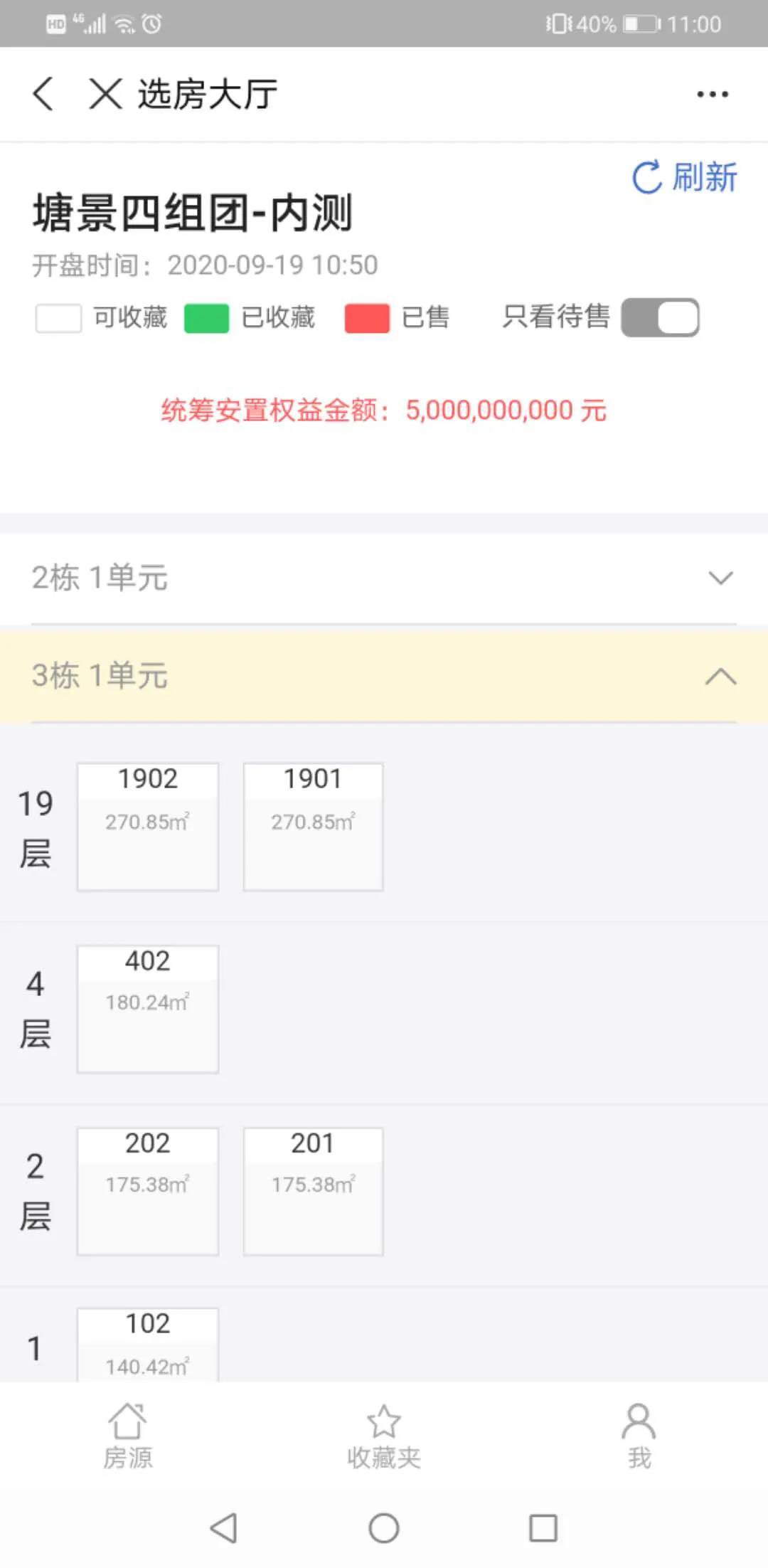Open the 收藏夹 favorites tab
768x1568 pixels.
(384, 1435)
